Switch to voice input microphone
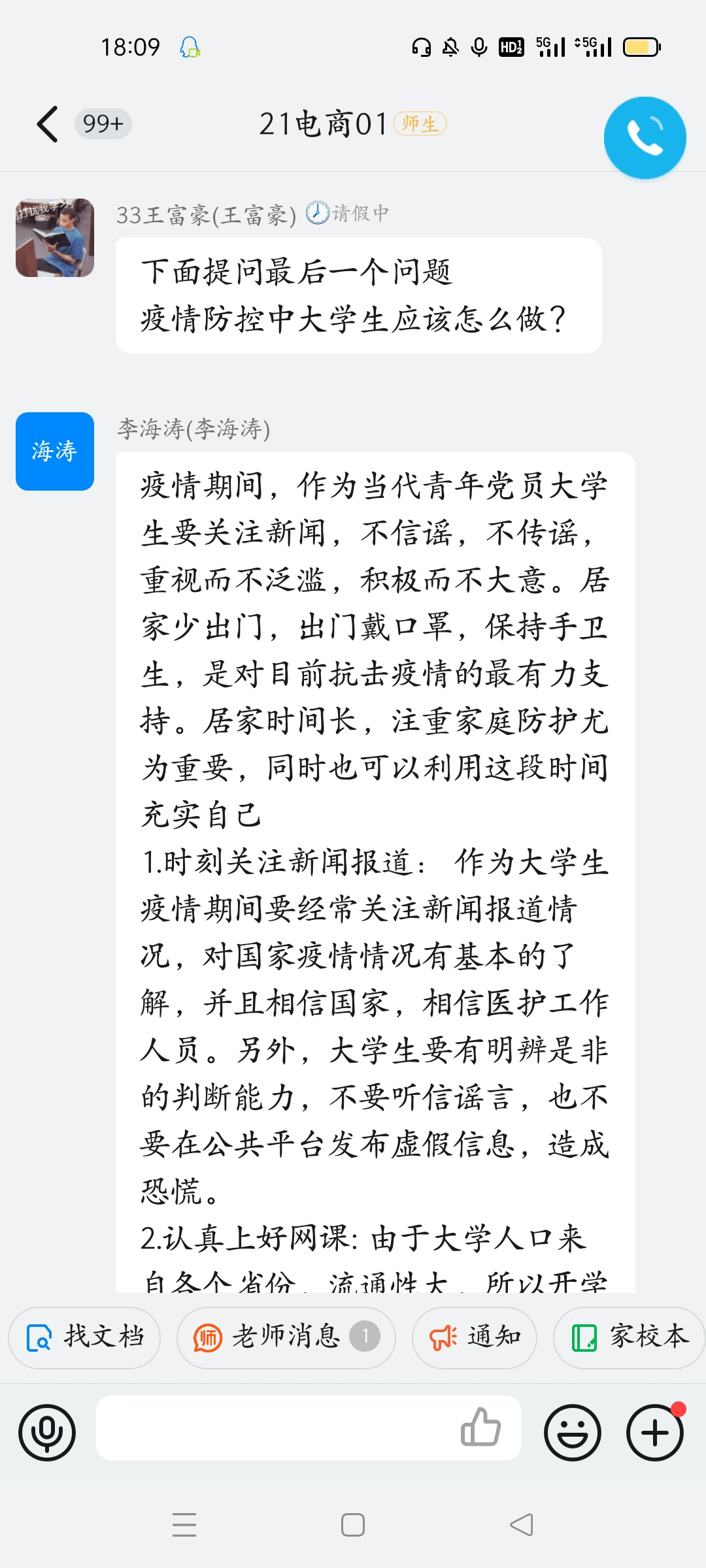The width and height of the screenshot is (706, 1568). point(47,1433)
